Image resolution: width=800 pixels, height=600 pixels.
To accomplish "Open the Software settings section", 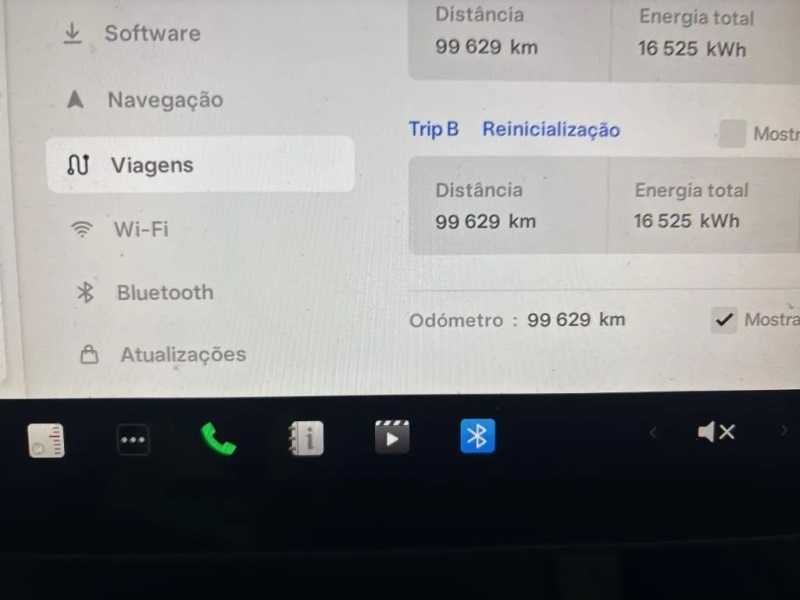I will click(150, 33).
